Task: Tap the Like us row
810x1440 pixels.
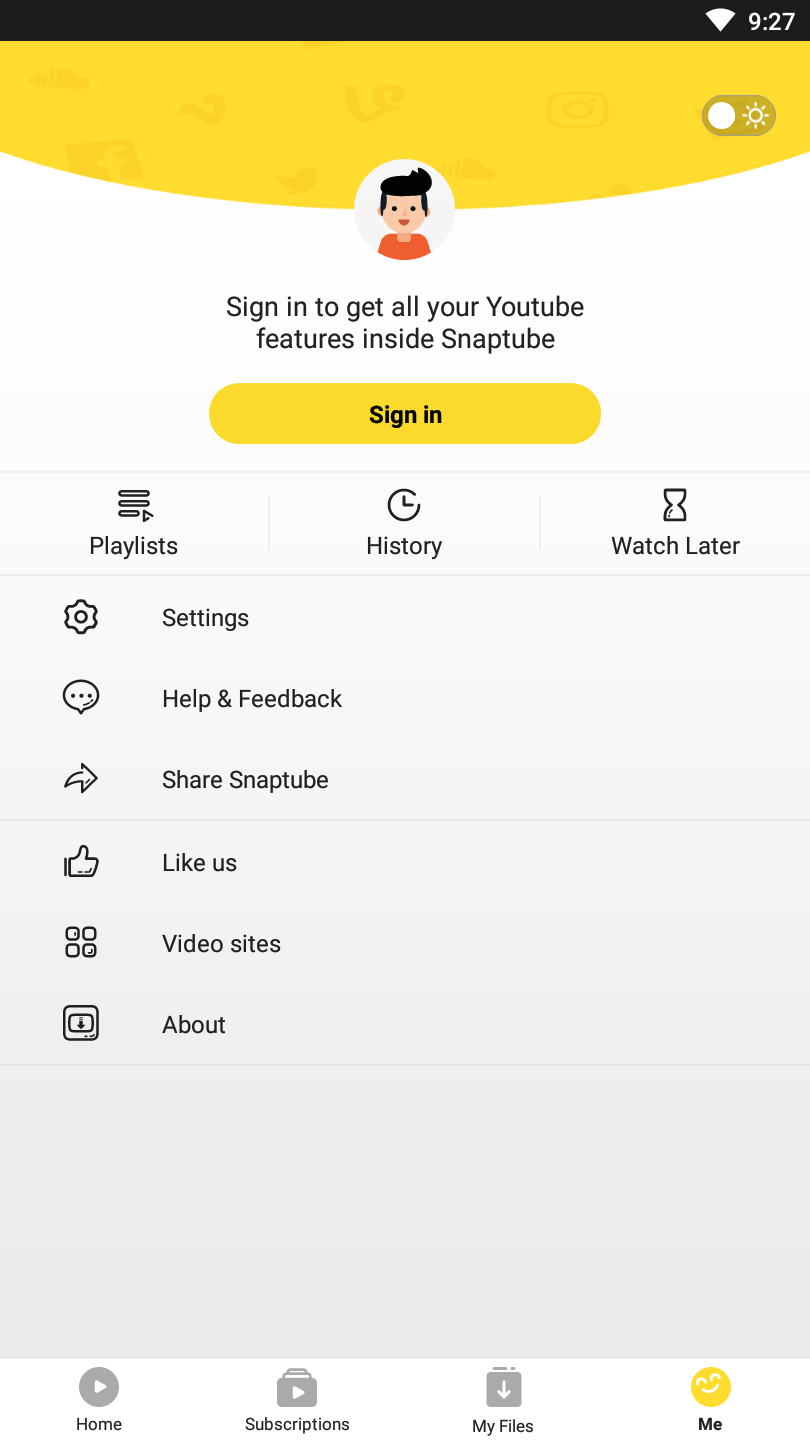Action: point(199,863)
